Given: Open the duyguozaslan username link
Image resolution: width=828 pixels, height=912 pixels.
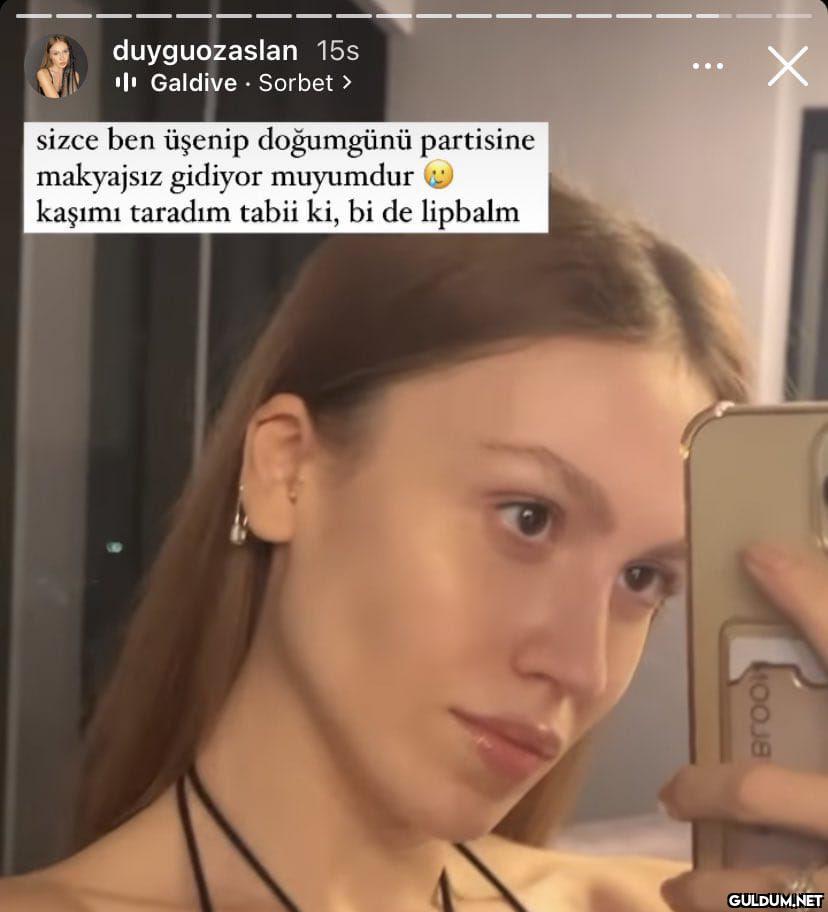Looking at the screenshot, I should click(205, 50).
